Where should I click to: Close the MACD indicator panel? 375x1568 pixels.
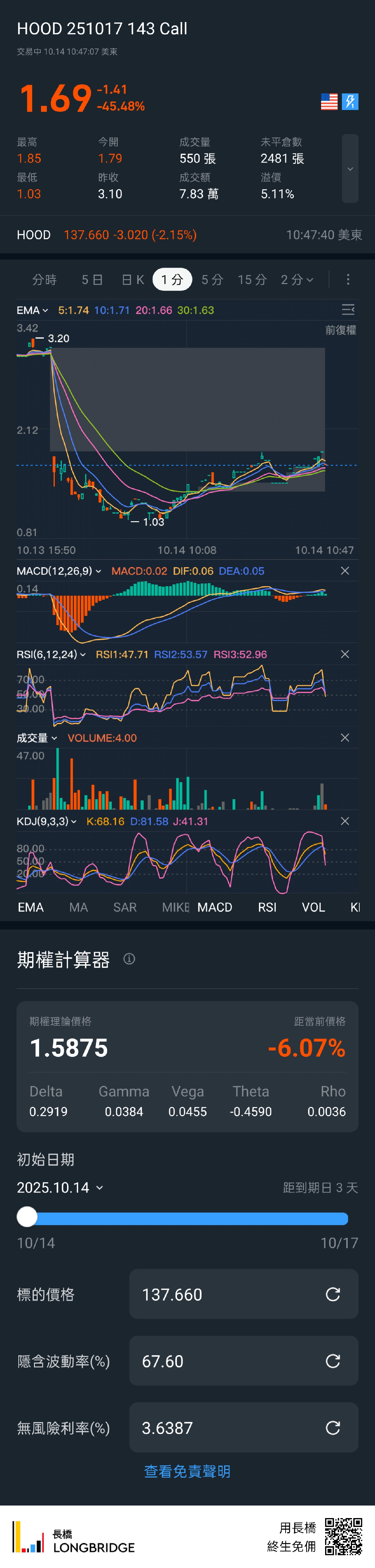coord(345,571)
